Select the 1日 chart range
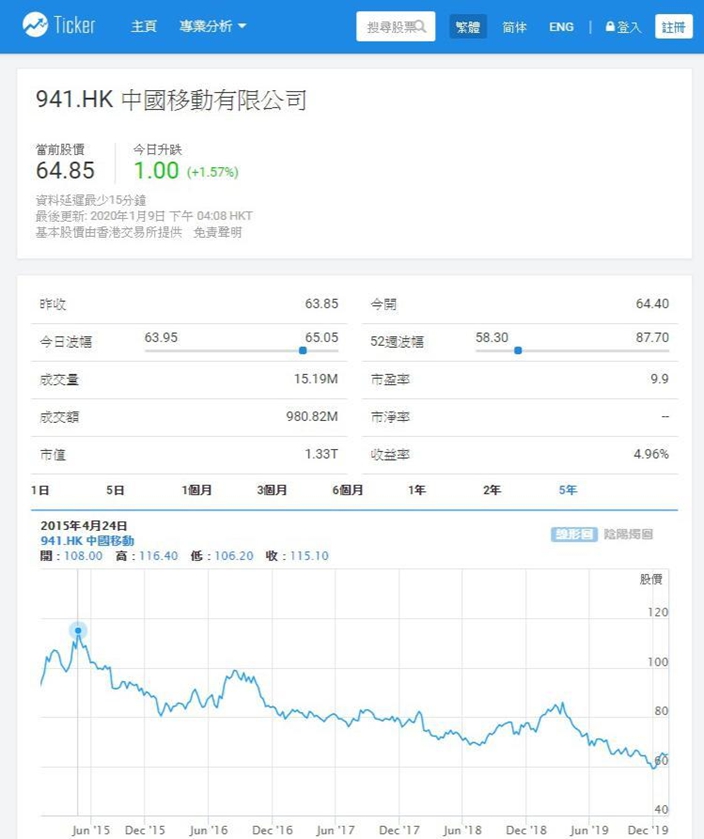The height and width of the screenshot is (839, 704). pos(40,490)
